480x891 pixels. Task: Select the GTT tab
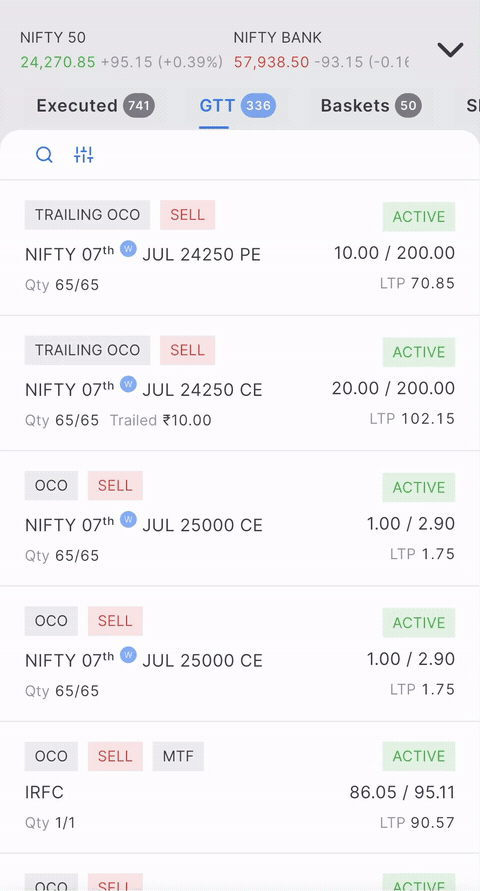[x=237, y=106]
